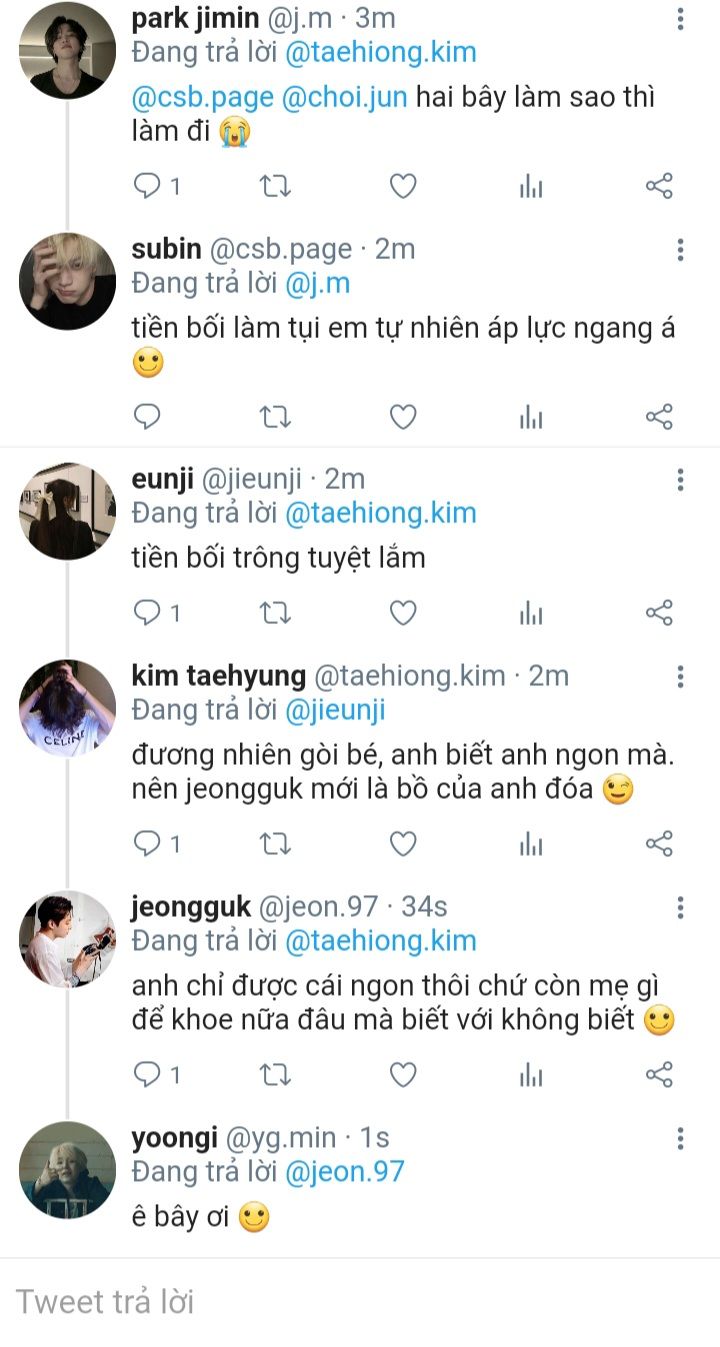This screenshot has width=720, height=1347.
Task: Open overflow menu on park jimin's tweet
Action: coord(680,19)
